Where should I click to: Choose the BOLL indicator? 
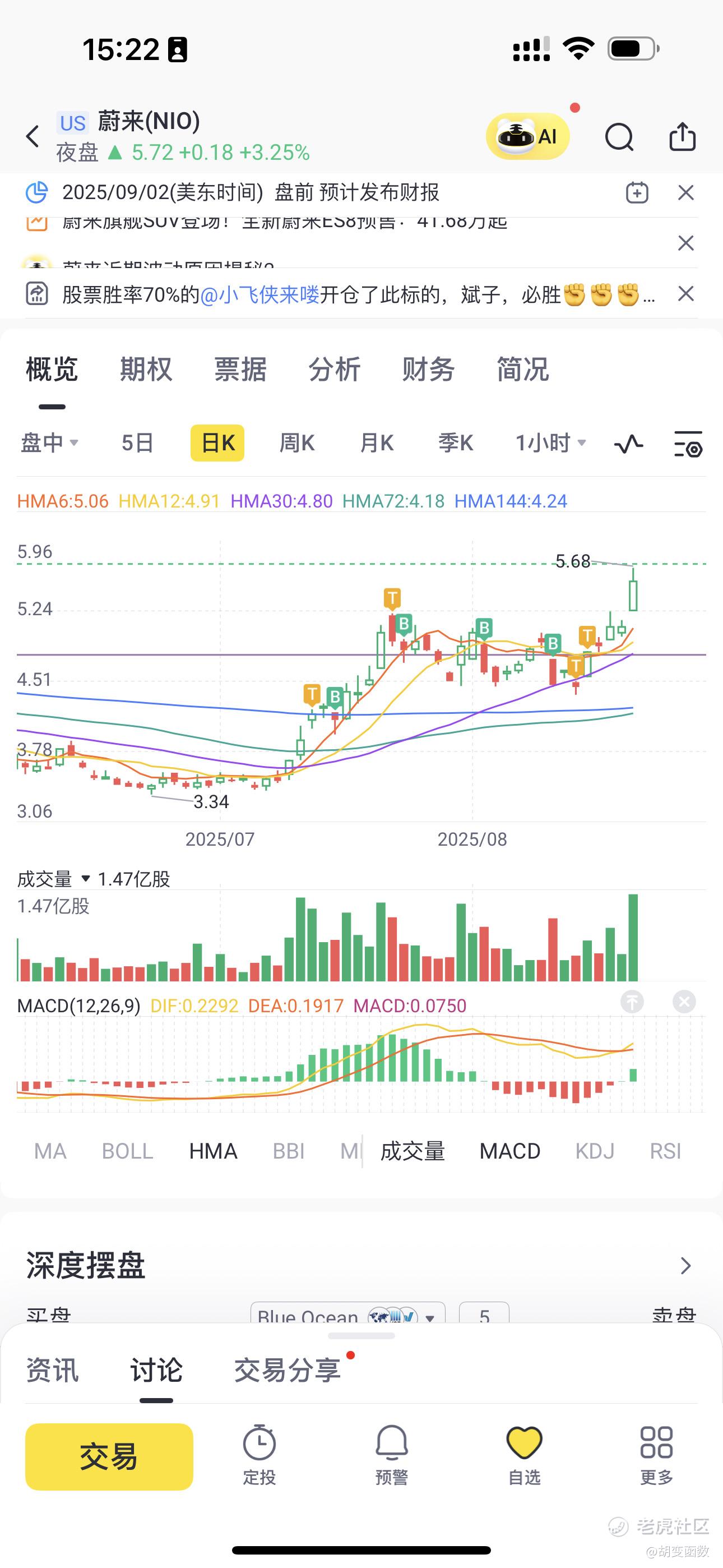pos(127,1151)
